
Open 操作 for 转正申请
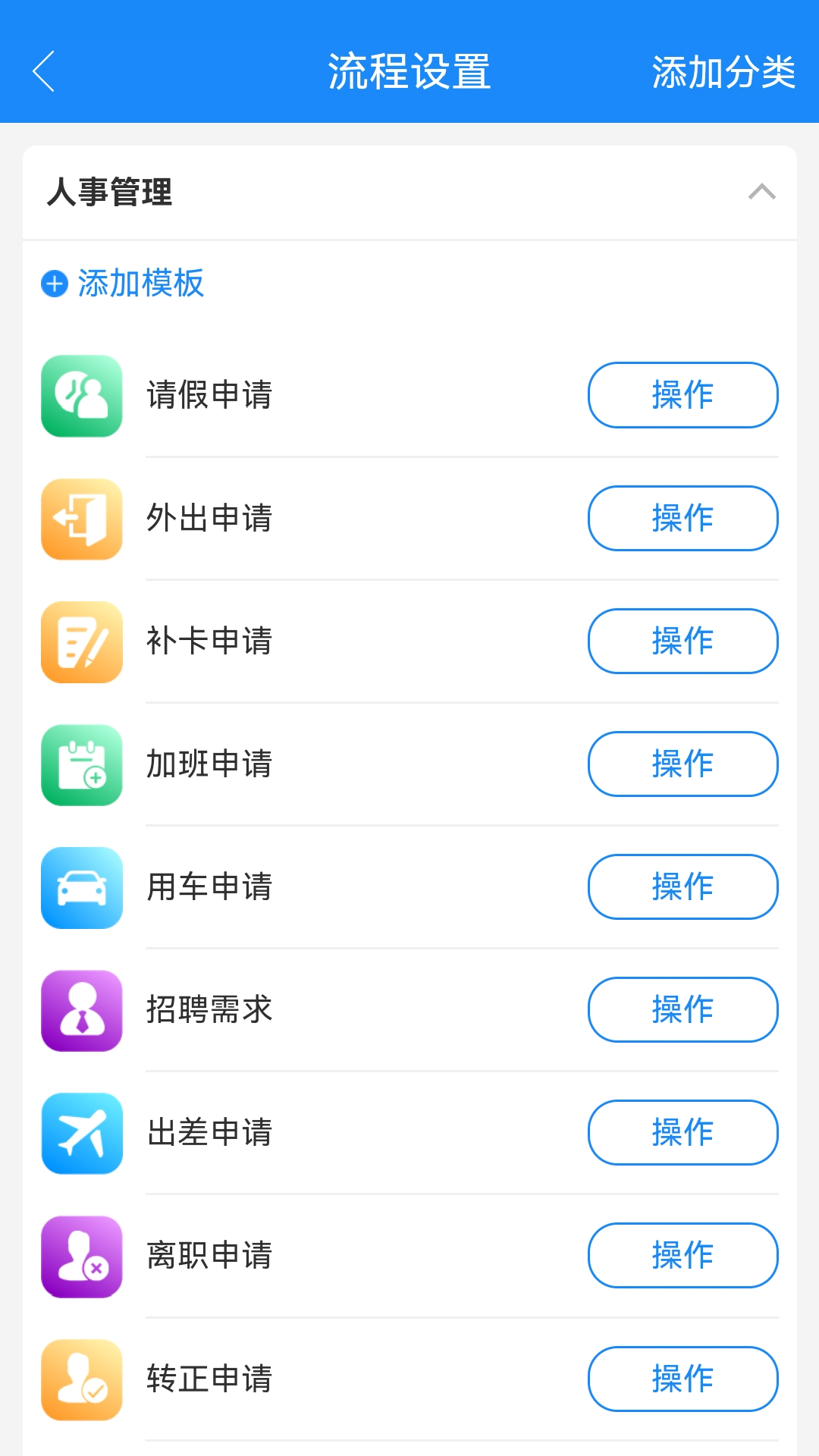682,1379
